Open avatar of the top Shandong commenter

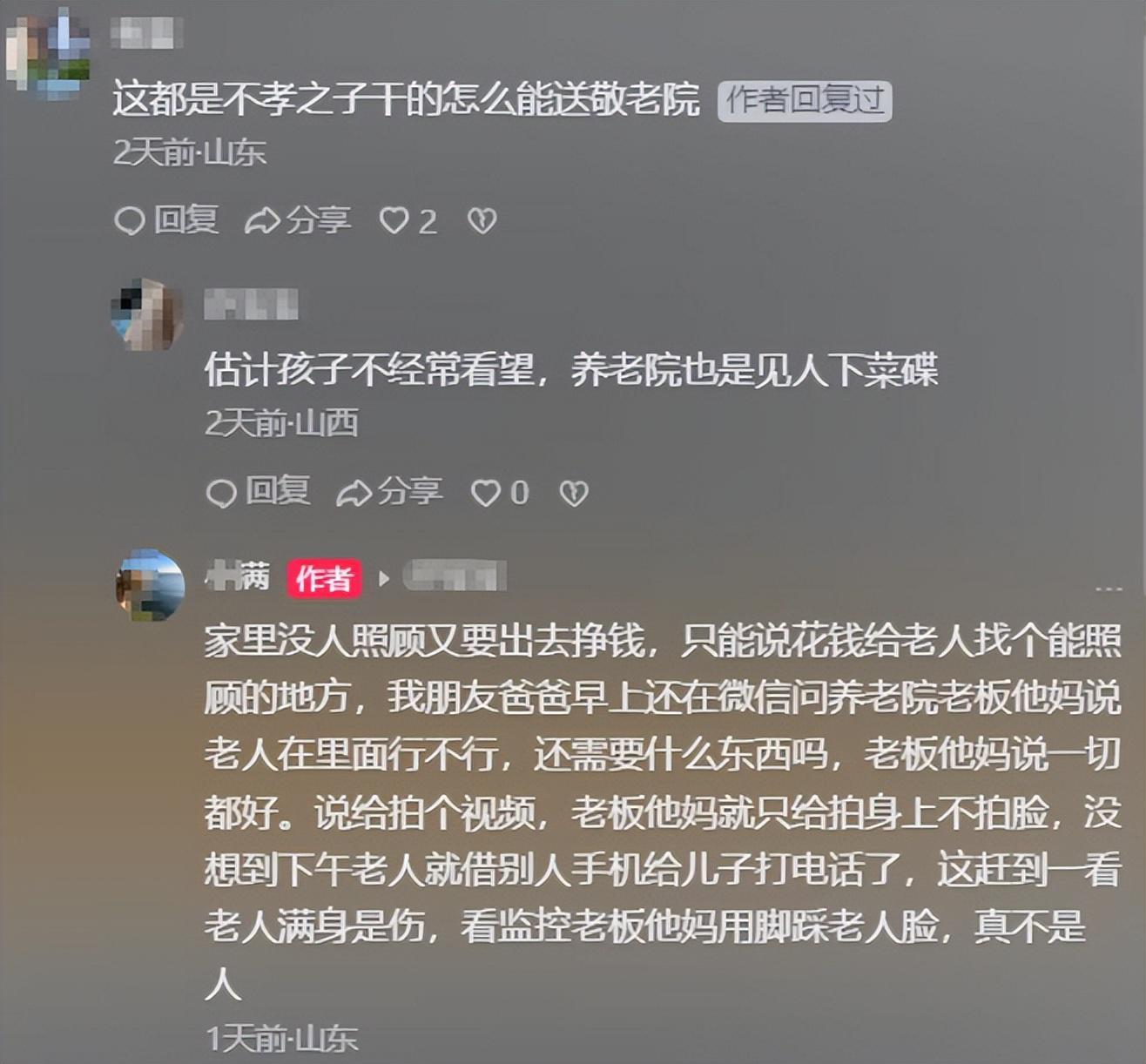point(49,52)
